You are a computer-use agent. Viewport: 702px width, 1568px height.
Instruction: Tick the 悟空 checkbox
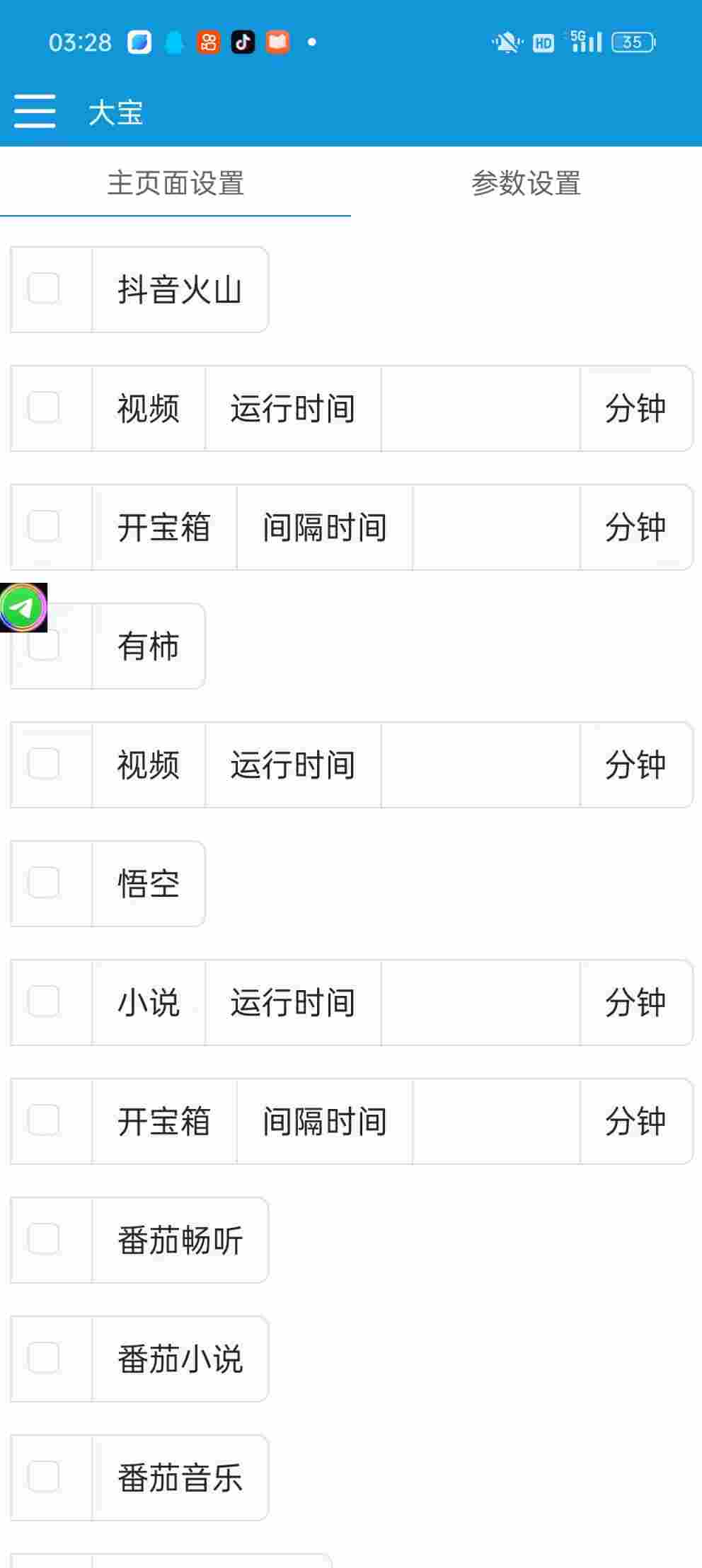coord(43,883)
